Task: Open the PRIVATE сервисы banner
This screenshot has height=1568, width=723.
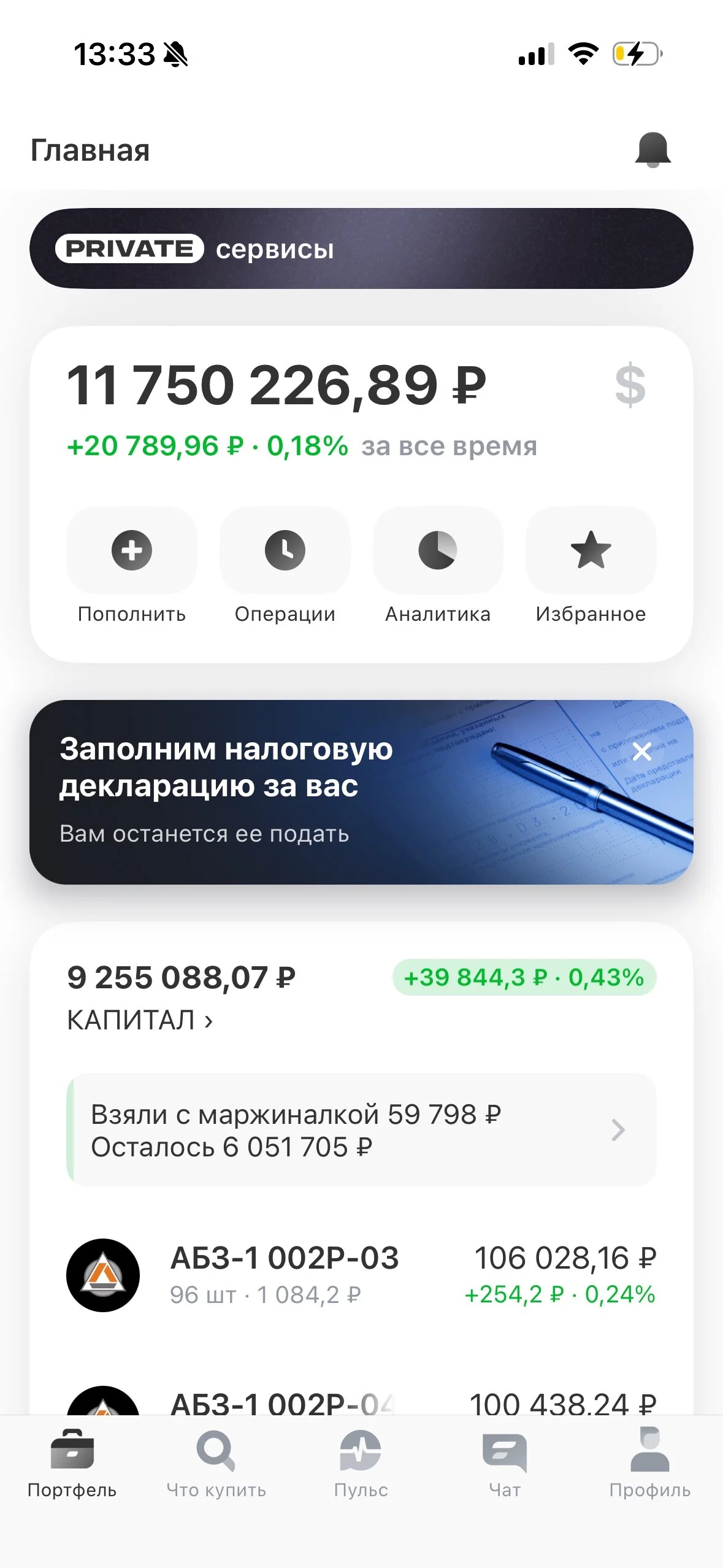Action: (361, 248)
